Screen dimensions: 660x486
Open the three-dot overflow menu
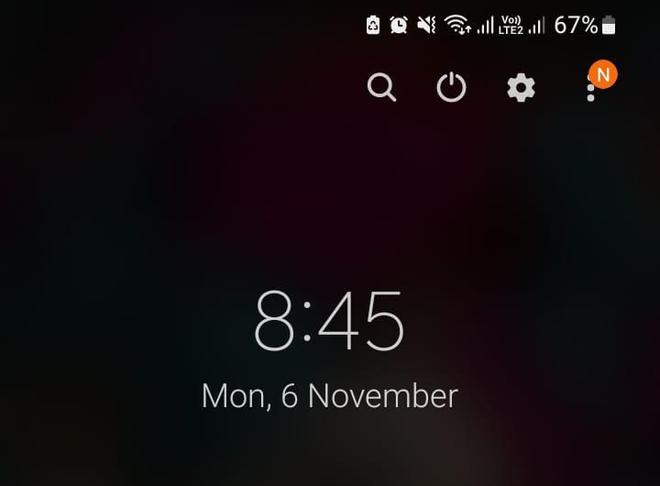coord(591,90)
